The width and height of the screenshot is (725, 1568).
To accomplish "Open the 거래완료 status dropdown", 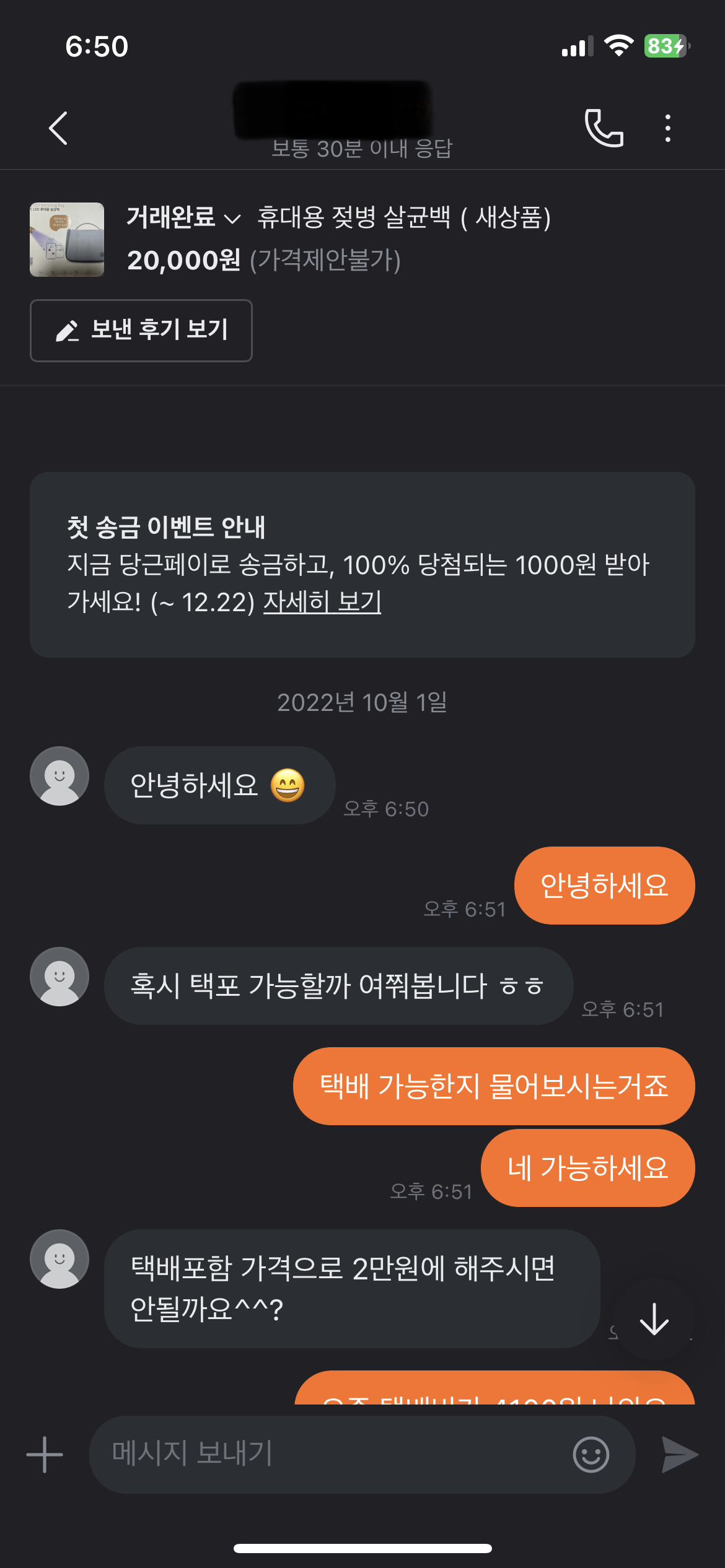I will (x=183, y=217).
